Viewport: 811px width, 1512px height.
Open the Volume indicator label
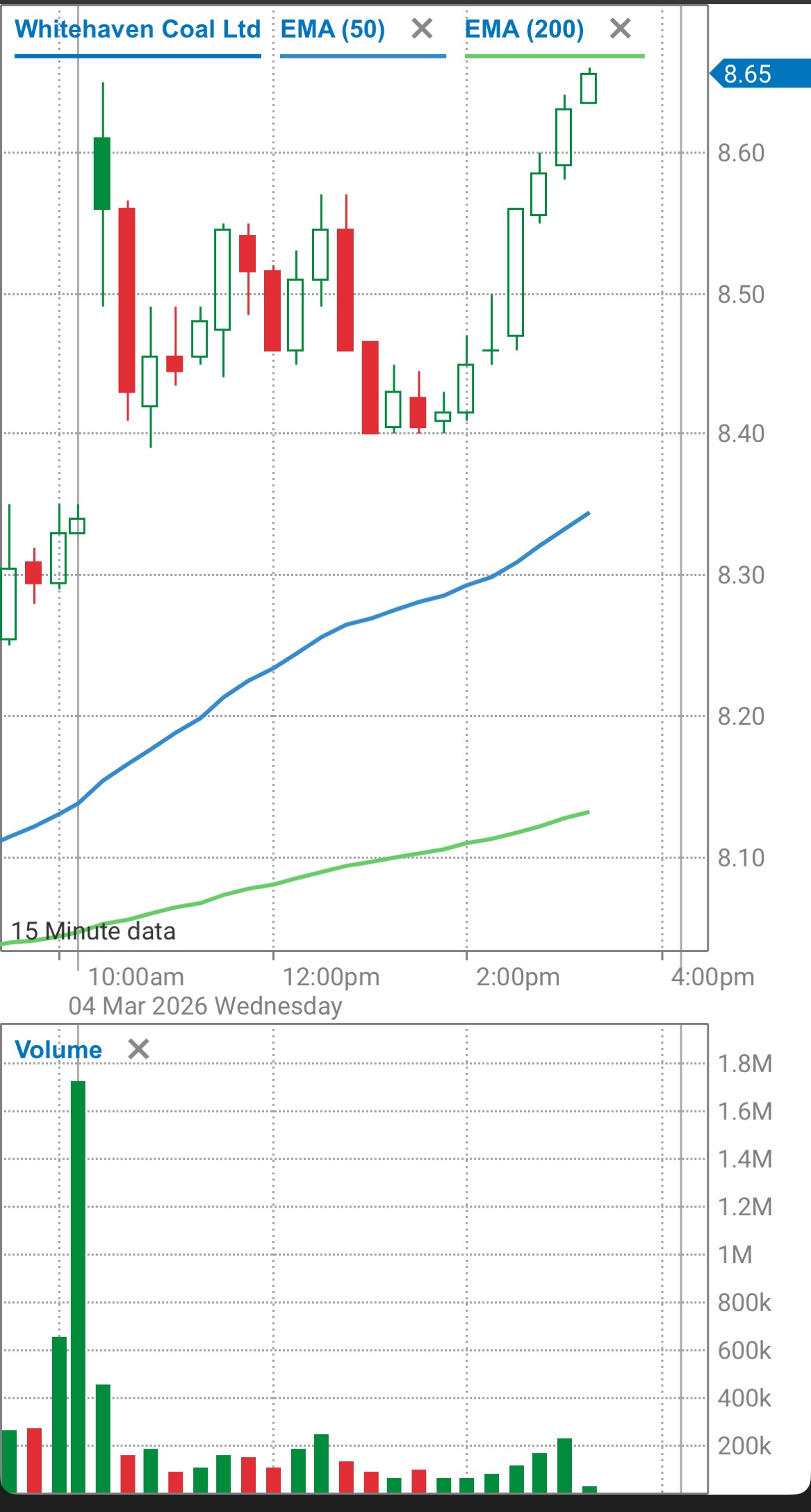click(58, 1049)
